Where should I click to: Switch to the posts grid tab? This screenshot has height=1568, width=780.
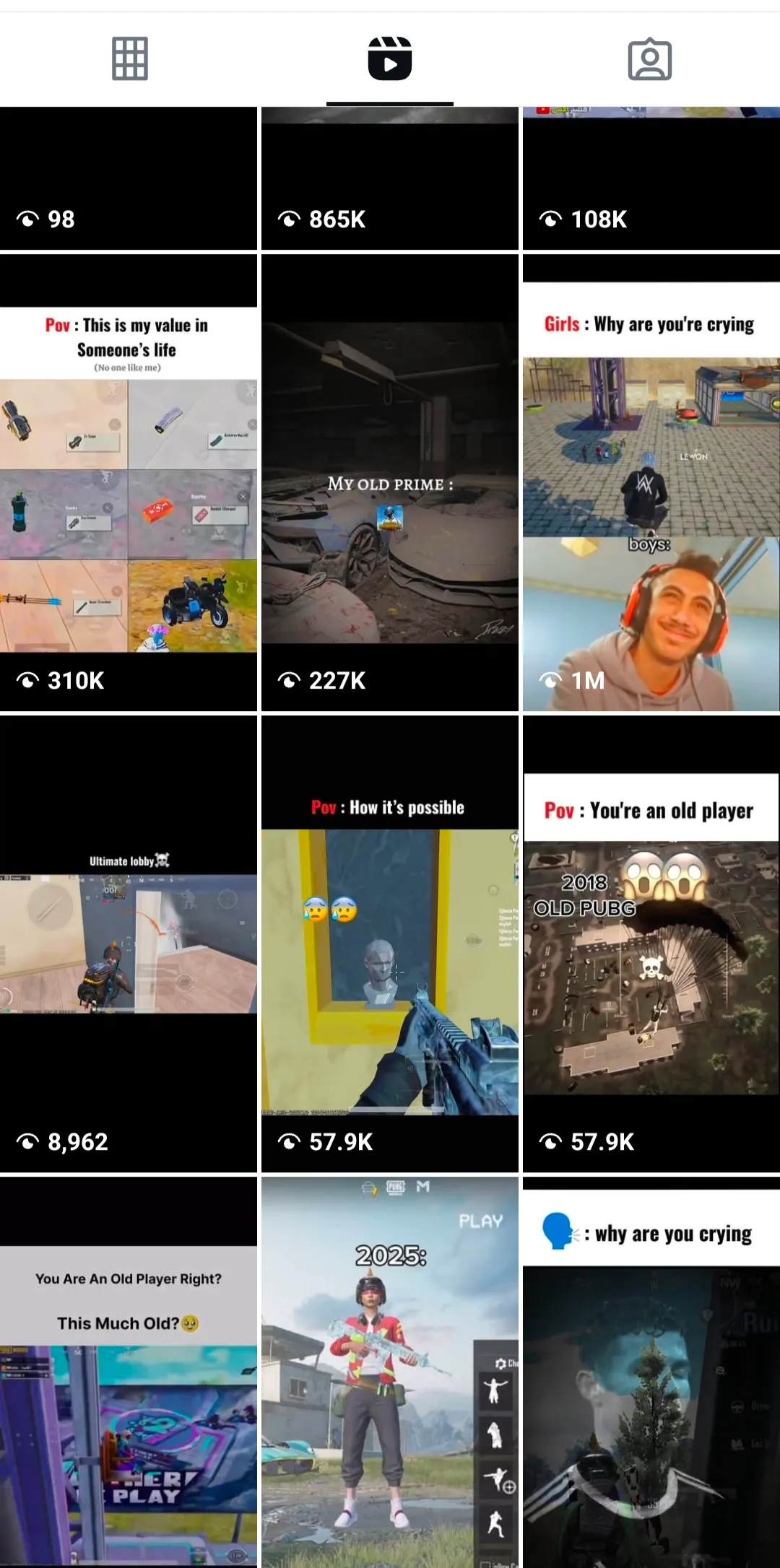click(130, 58)
